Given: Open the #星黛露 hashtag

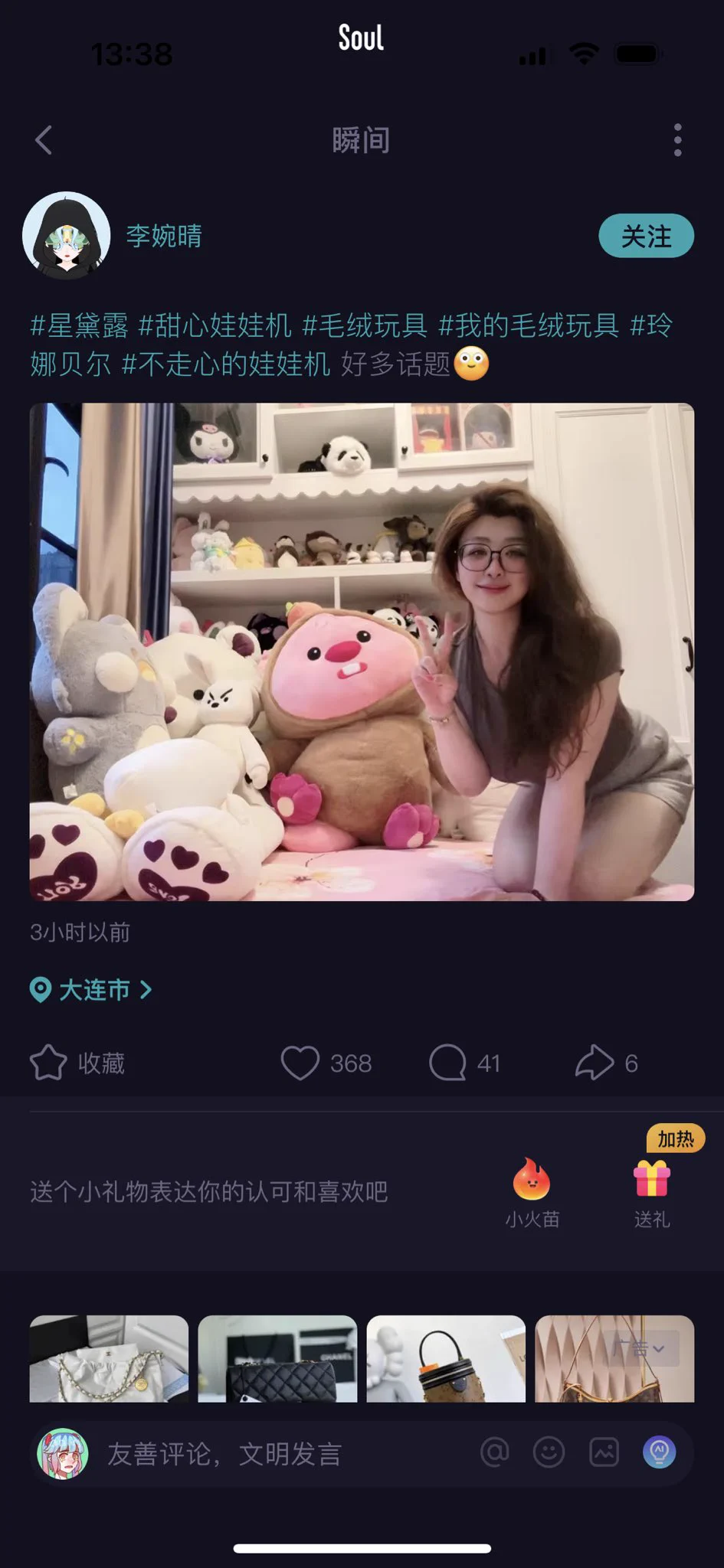Looking at the screenshot, I should (80, 325).
